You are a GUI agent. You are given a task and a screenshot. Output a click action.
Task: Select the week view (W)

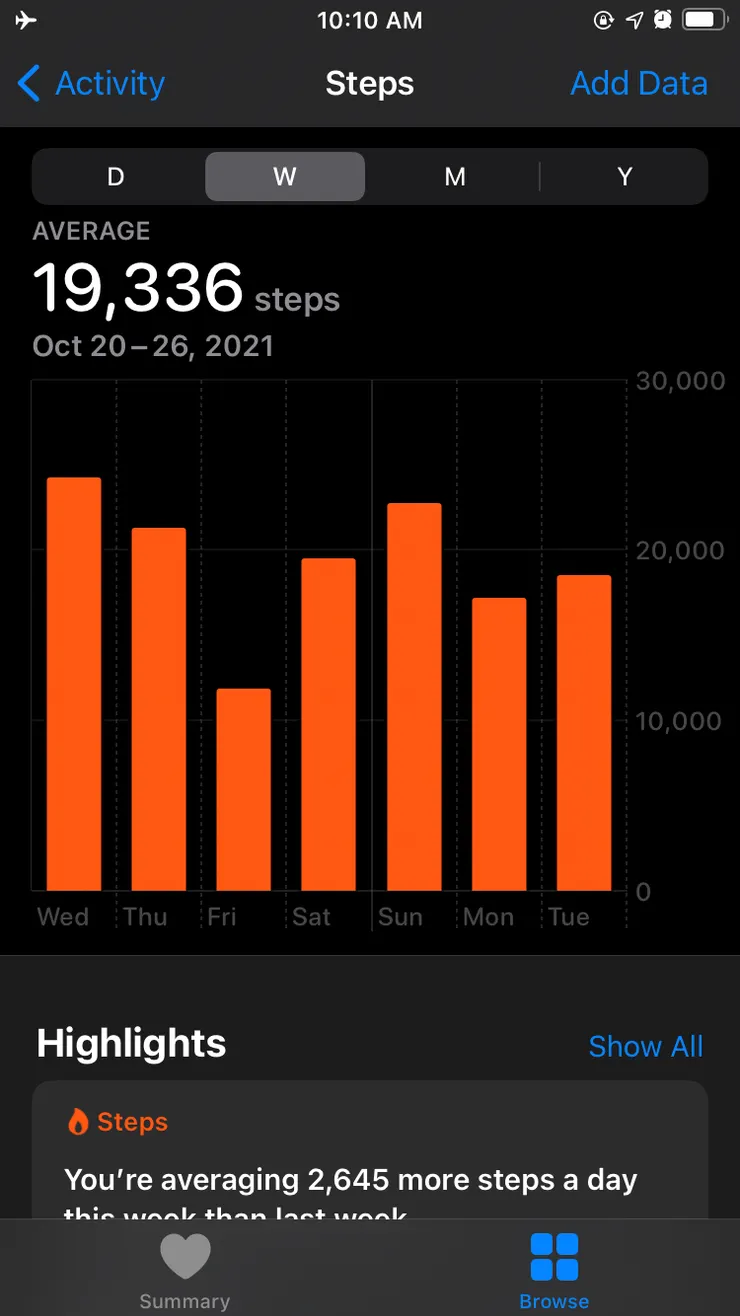pos(285,177)
